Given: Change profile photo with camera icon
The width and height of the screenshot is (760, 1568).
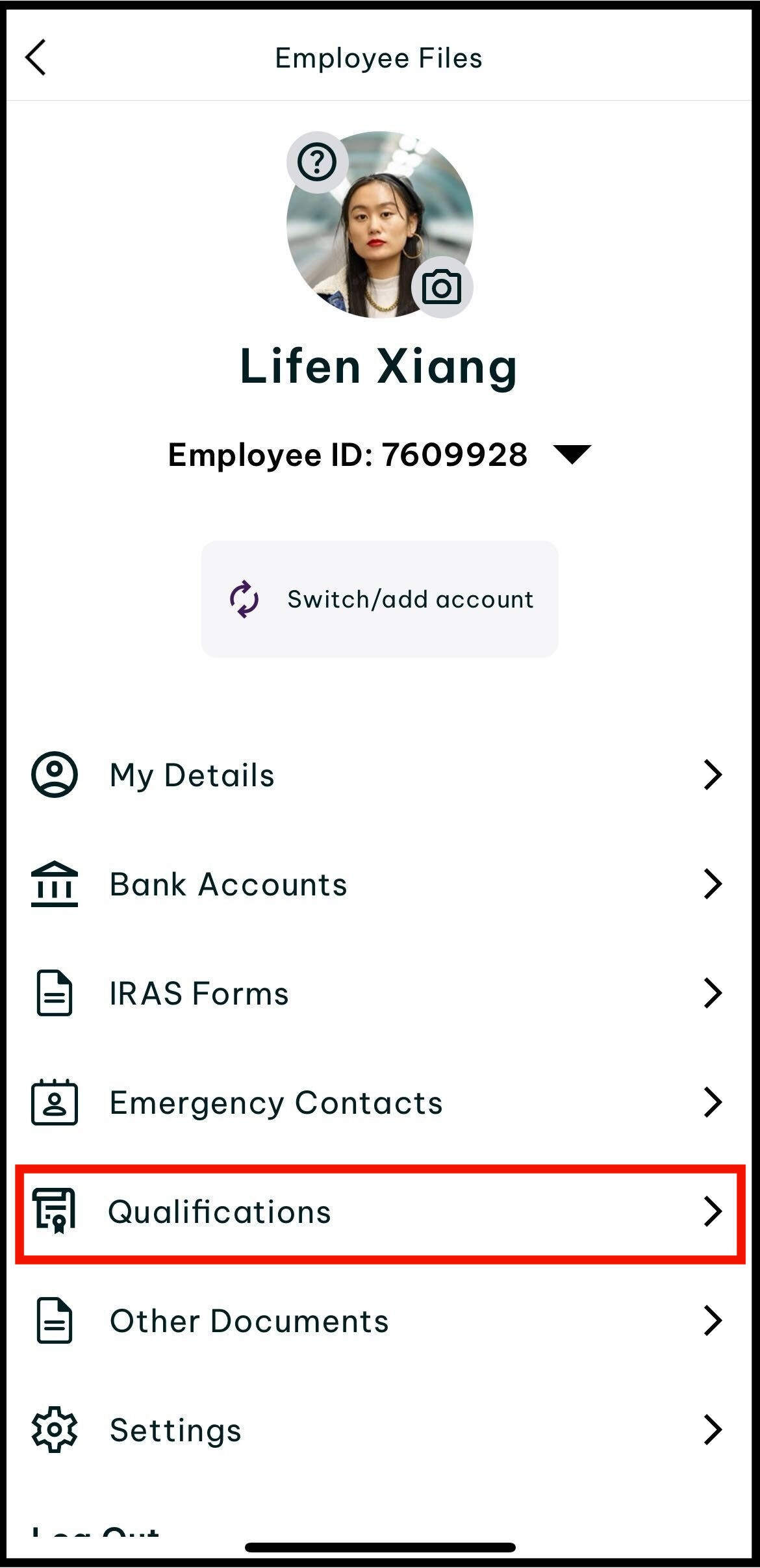Looking at the screenshot, I should [442, 287].
